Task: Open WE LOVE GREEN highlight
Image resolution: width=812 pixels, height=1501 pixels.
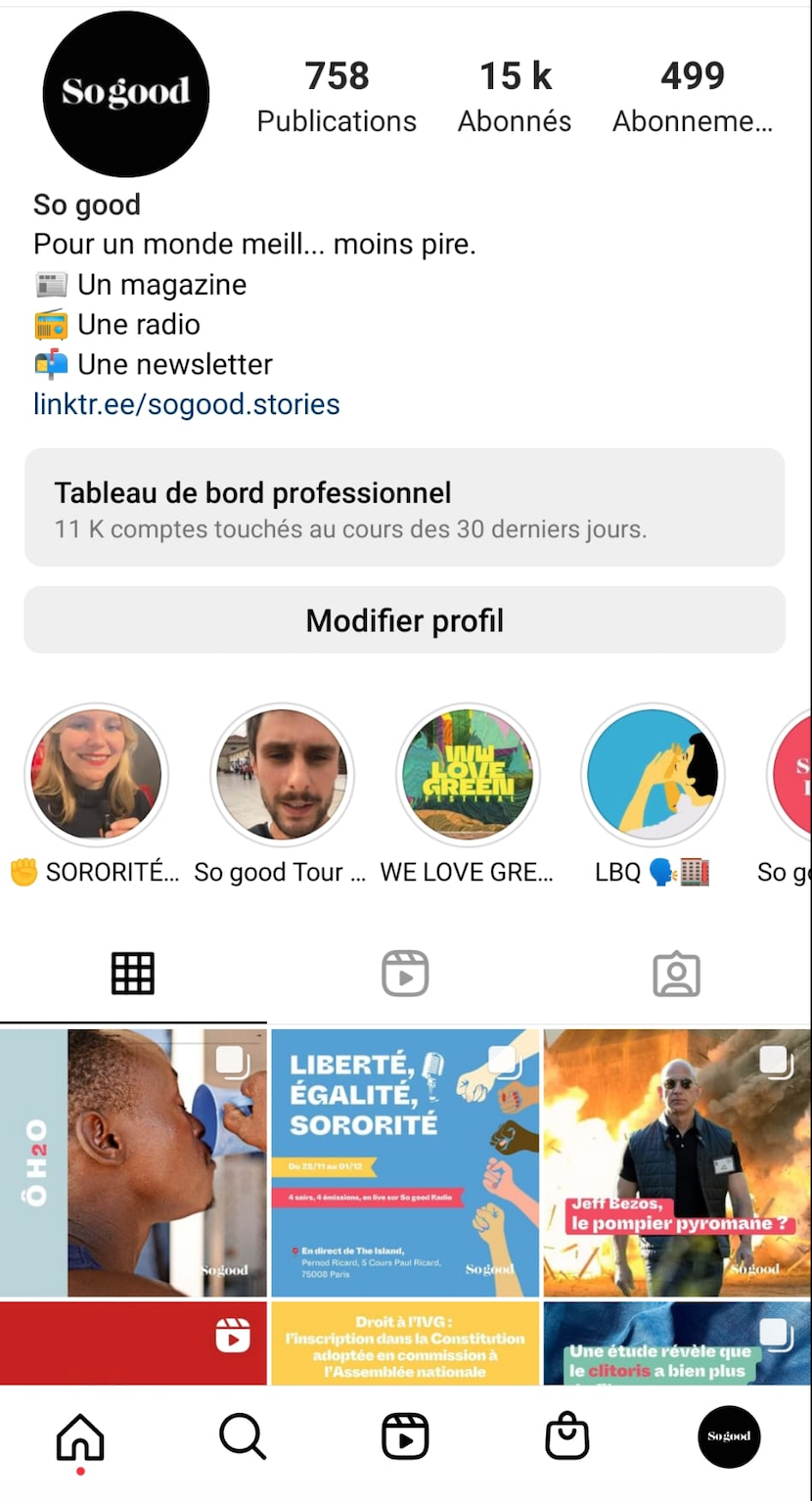Action: pyautogui.click(x=468, y=775)
